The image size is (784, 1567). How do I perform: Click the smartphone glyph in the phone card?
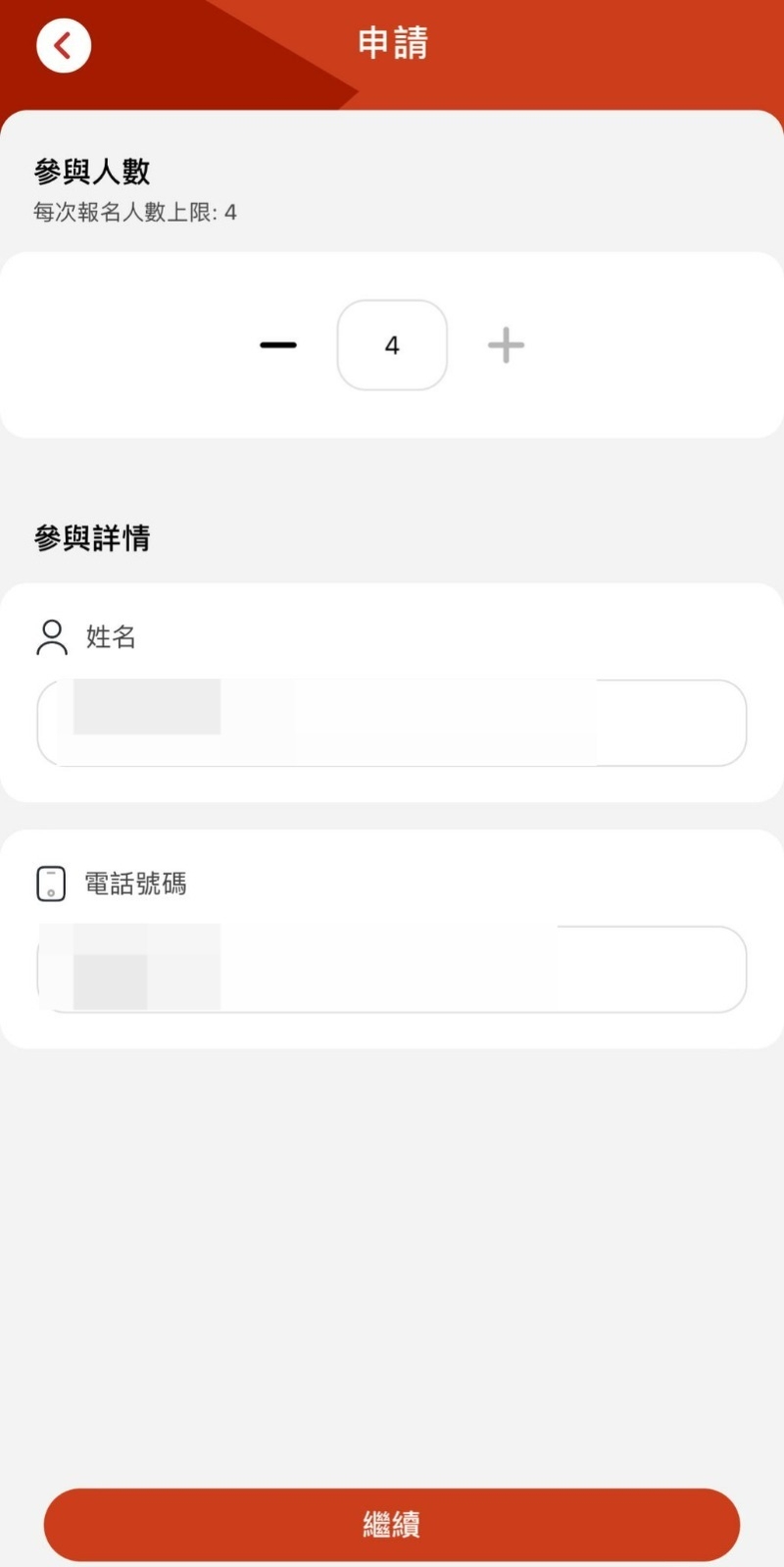coord(48,883)
